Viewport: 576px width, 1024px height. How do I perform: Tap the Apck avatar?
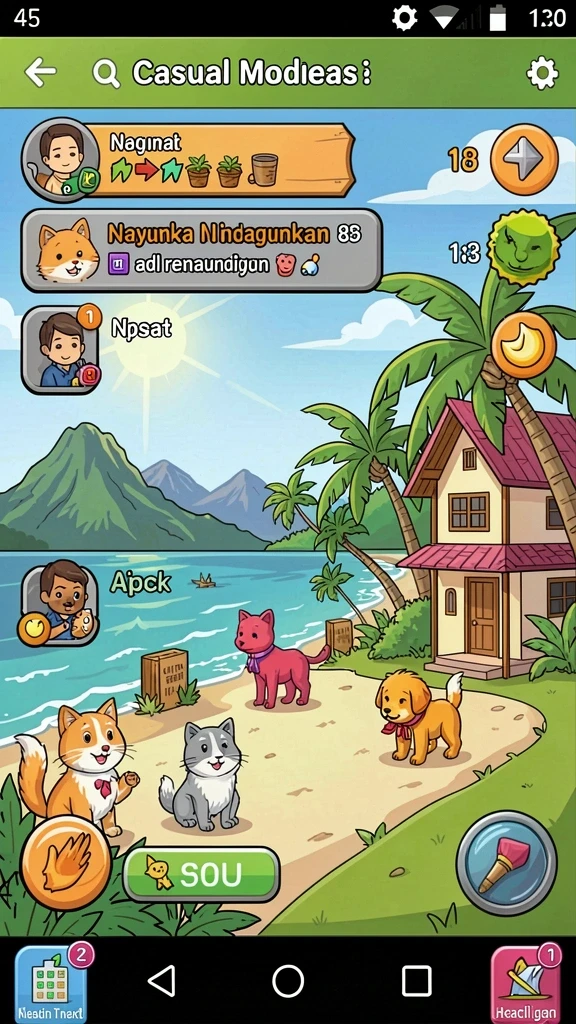pos(60,603)
